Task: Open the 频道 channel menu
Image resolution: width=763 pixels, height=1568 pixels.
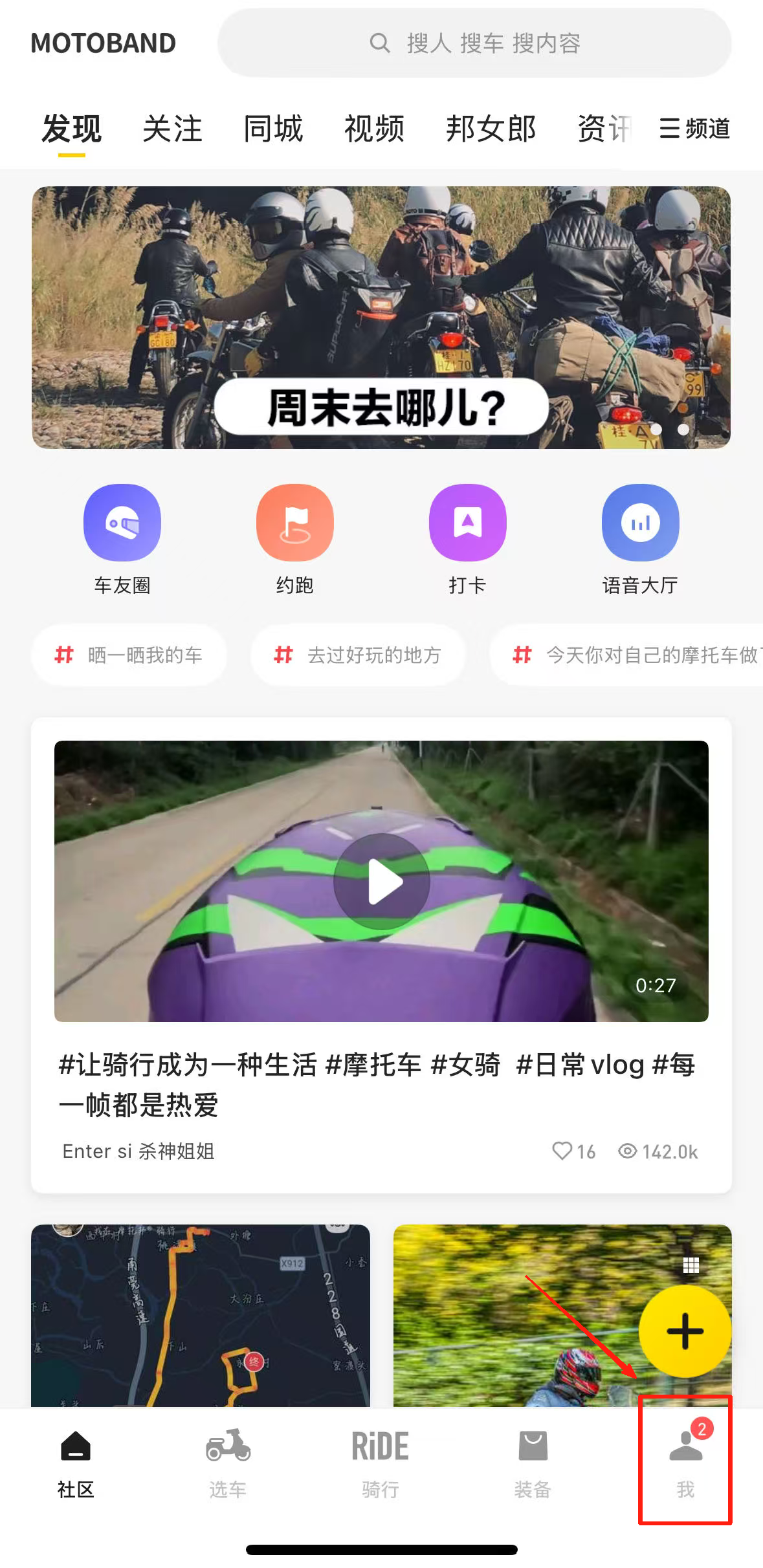Action: [694, 128]
